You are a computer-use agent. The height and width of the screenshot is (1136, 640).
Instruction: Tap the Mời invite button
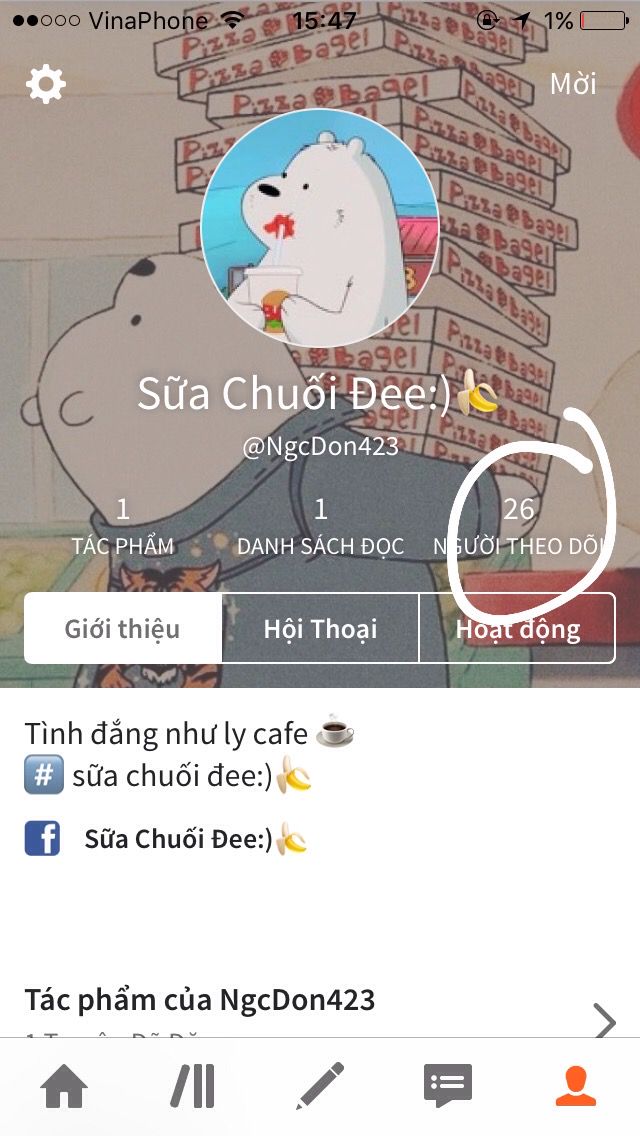point(573,84)
